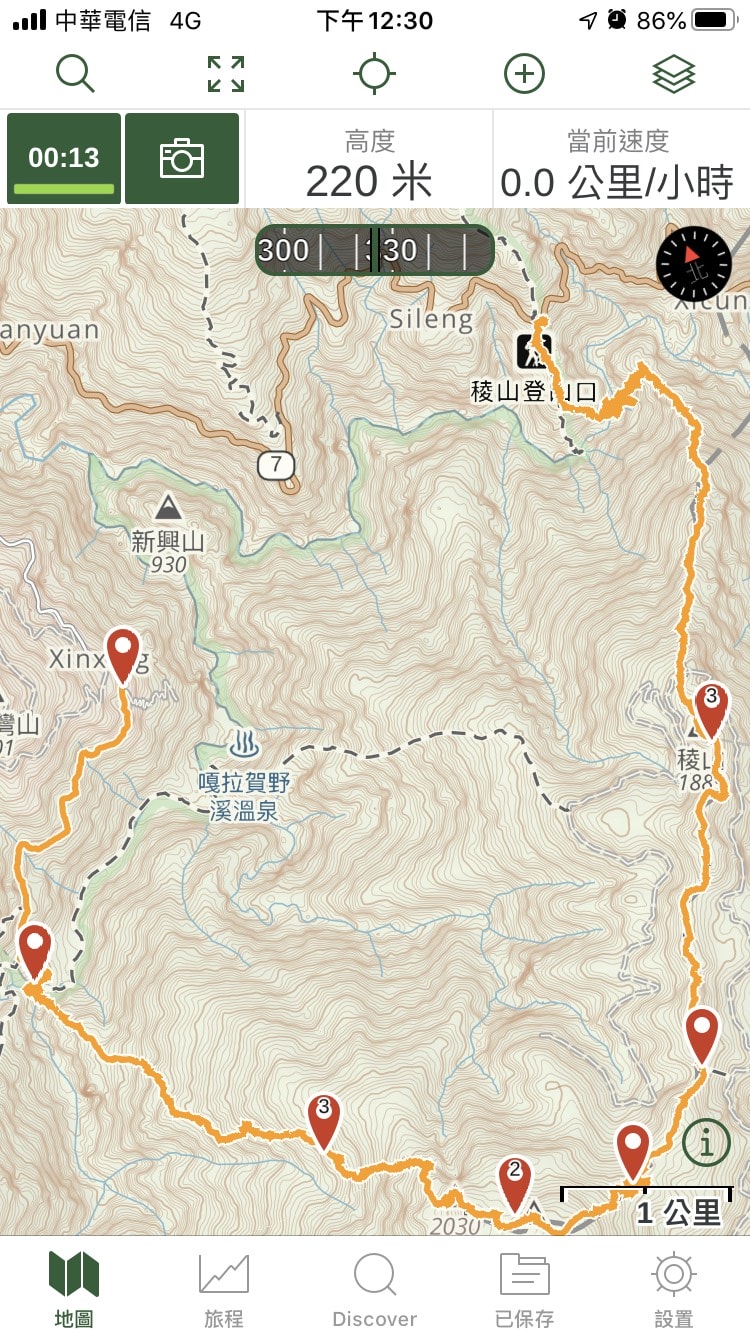Open the map search magnifier
Screen dimensions: 750x1334
tap(75, 74)
